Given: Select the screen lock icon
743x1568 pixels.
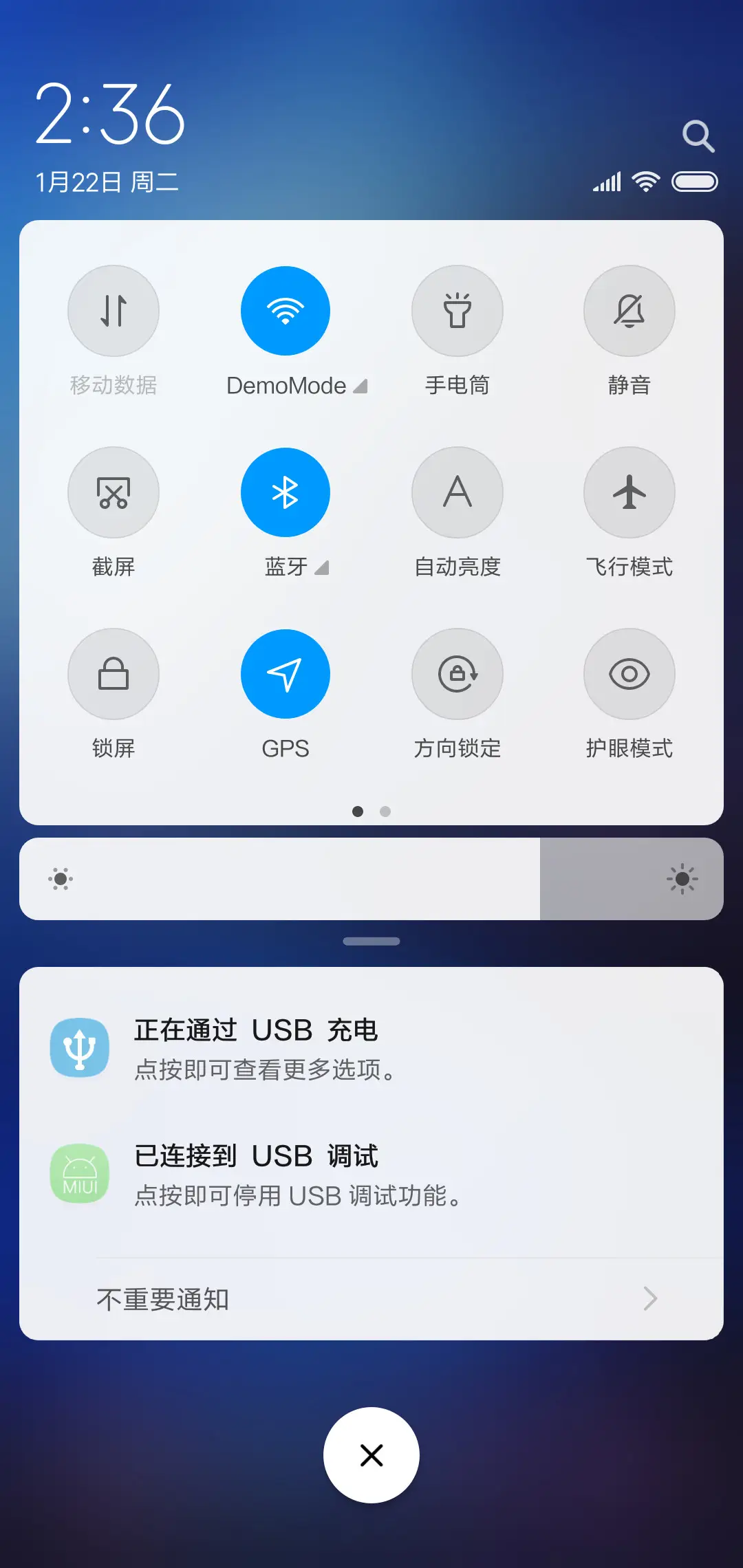Looking at the screenshot, I should 114,674.
